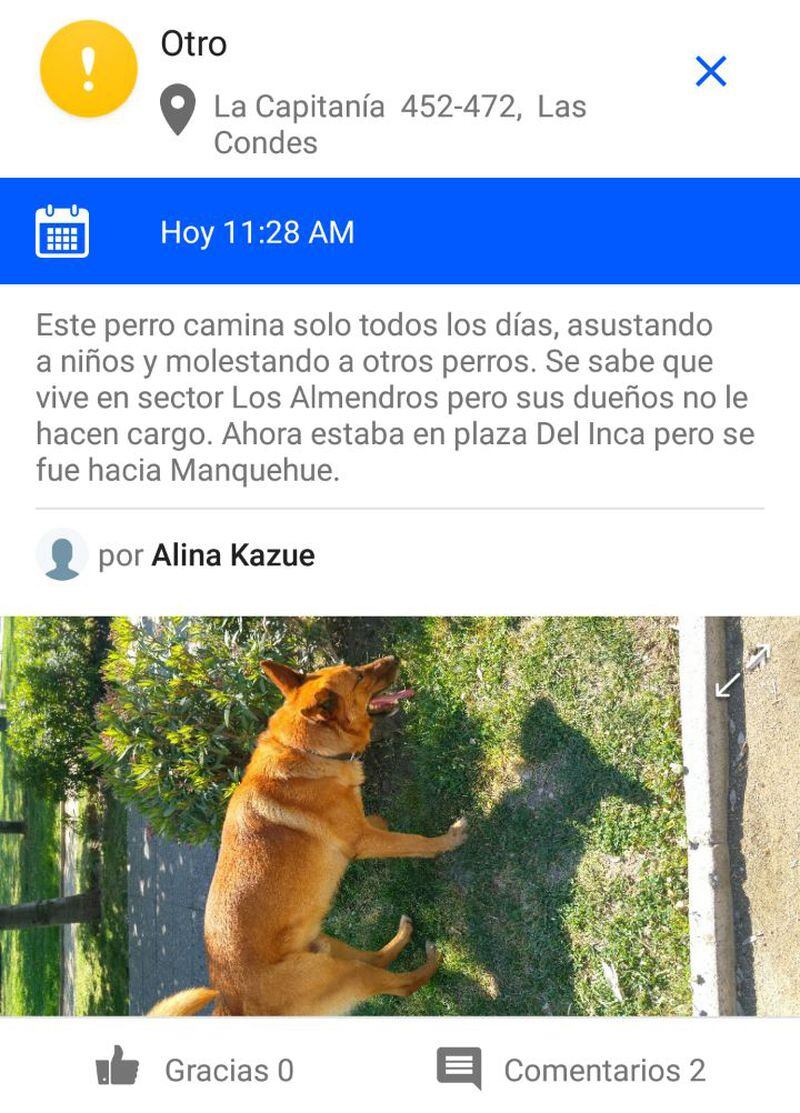
Task: Give thanks with the Gracias button
Action: pyautogui.click(x=195, y=1070)
